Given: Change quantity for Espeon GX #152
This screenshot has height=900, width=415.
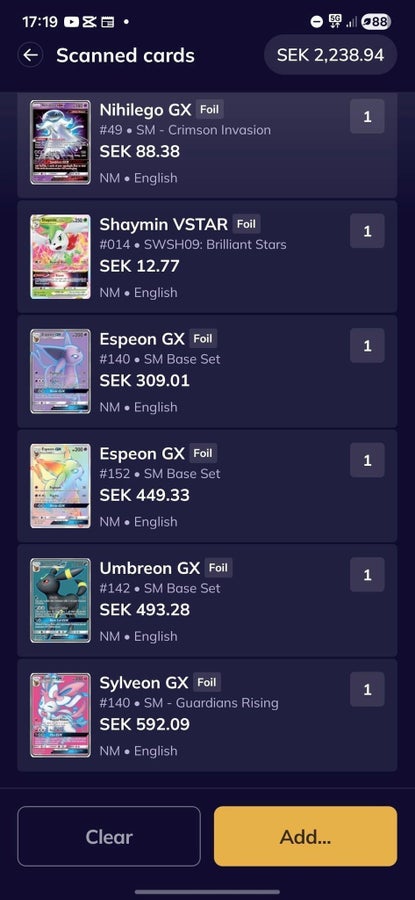Looking at the screenshot, I should (x=367, y=460).
